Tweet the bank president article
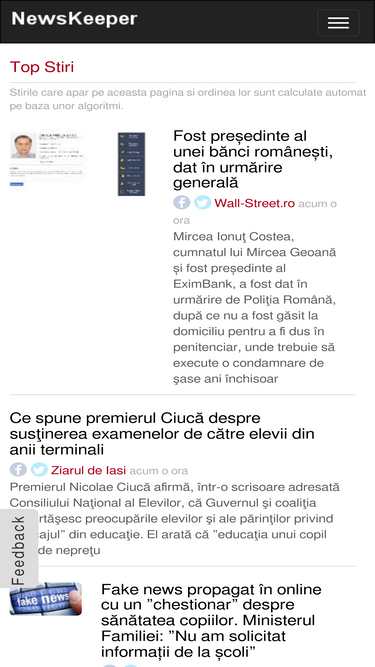 [x=203, y=202]
